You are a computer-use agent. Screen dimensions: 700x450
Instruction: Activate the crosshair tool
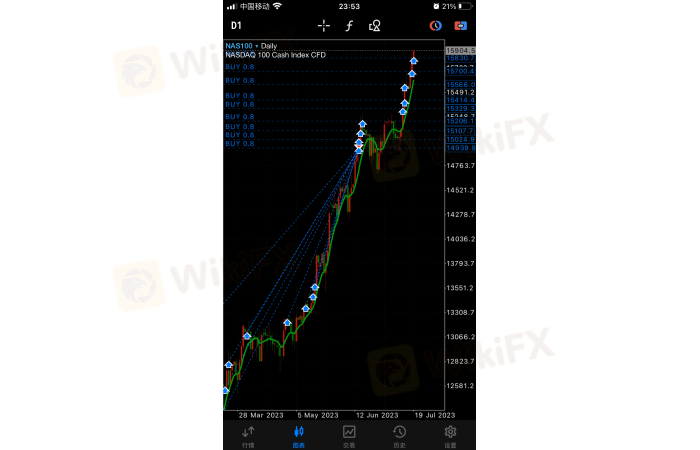point(324,25)
